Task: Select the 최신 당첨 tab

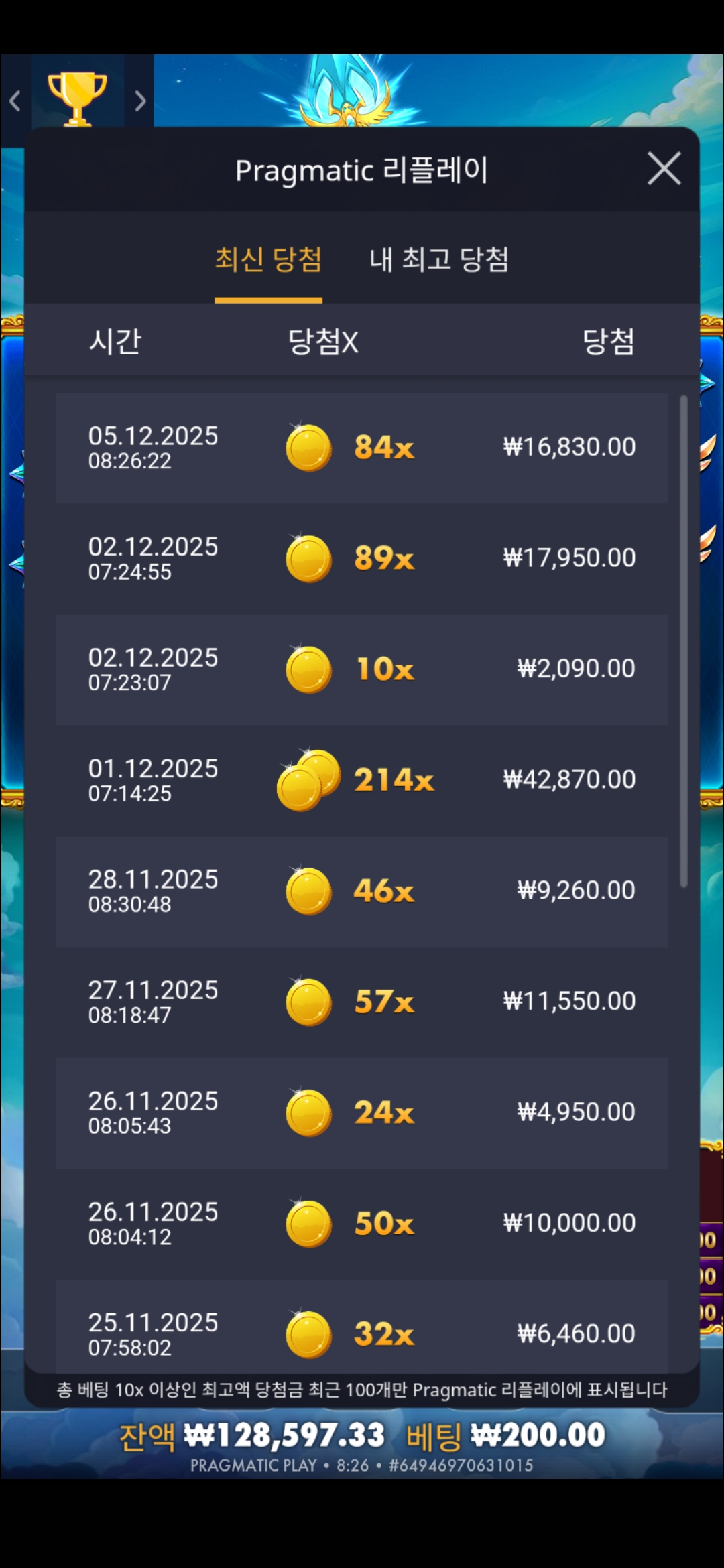Action: (268, 260)
